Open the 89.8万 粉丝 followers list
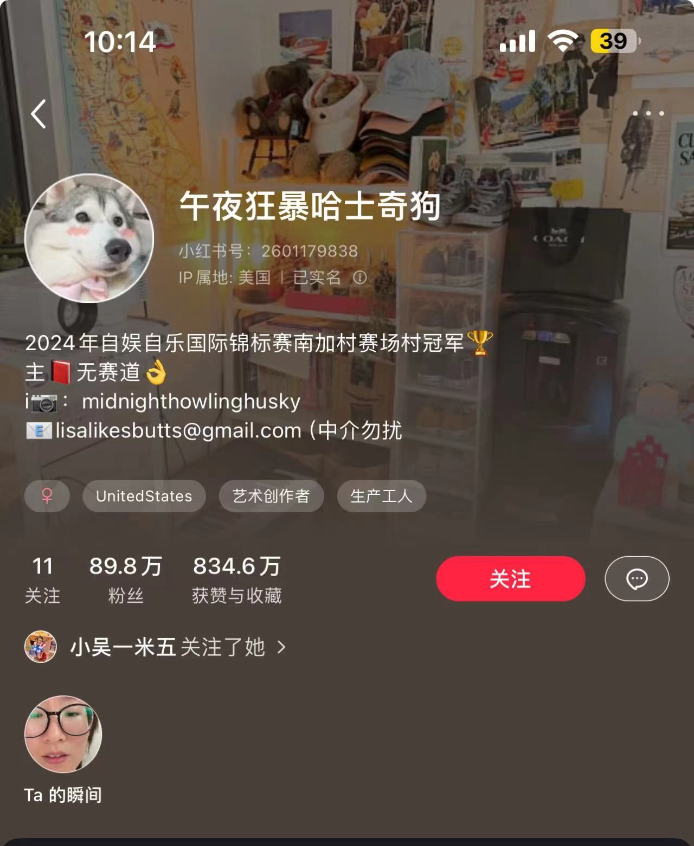The width and height of the screenshot is (694, 846). (125, 580)
